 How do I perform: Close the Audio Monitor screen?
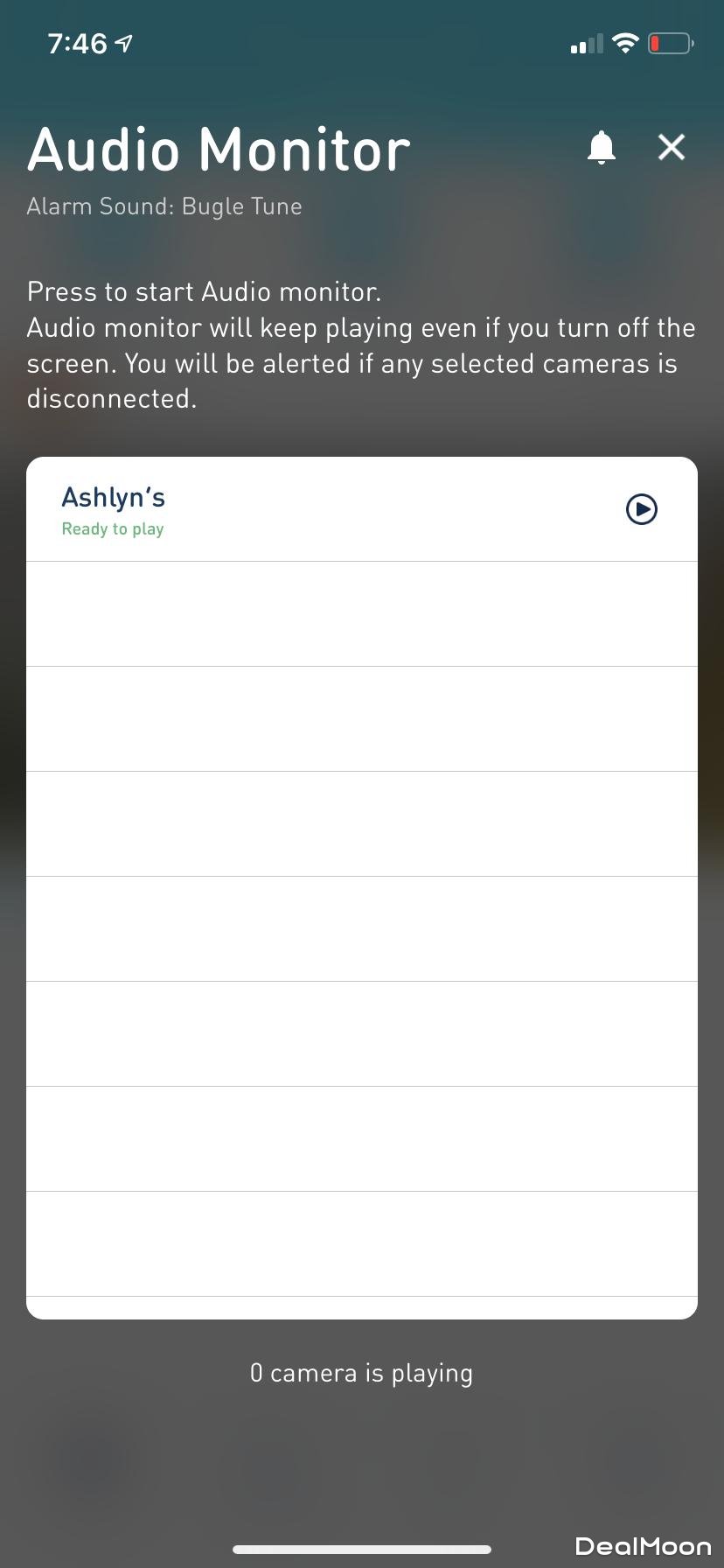[671, 147]
